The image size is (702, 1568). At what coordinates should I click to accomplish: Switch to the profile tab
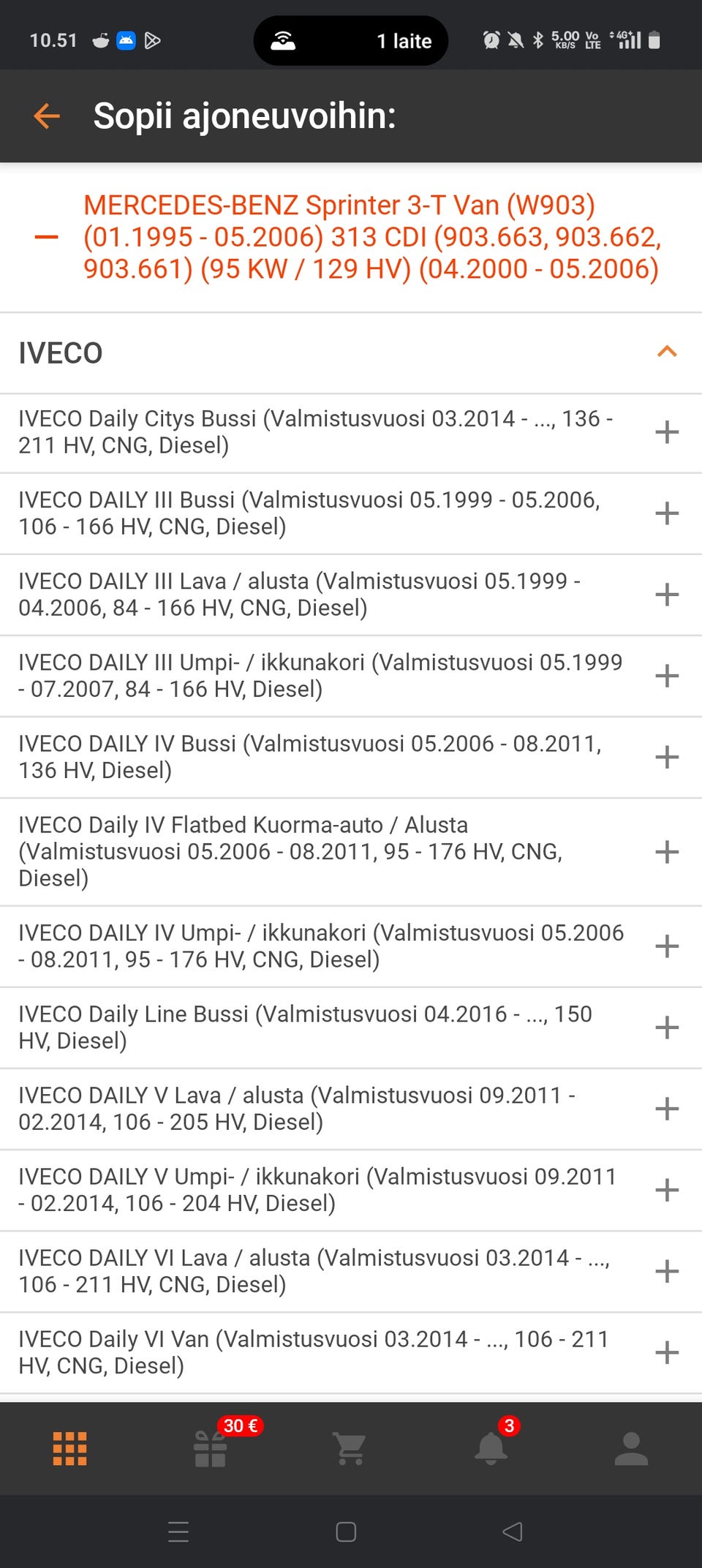[631, 1449]
